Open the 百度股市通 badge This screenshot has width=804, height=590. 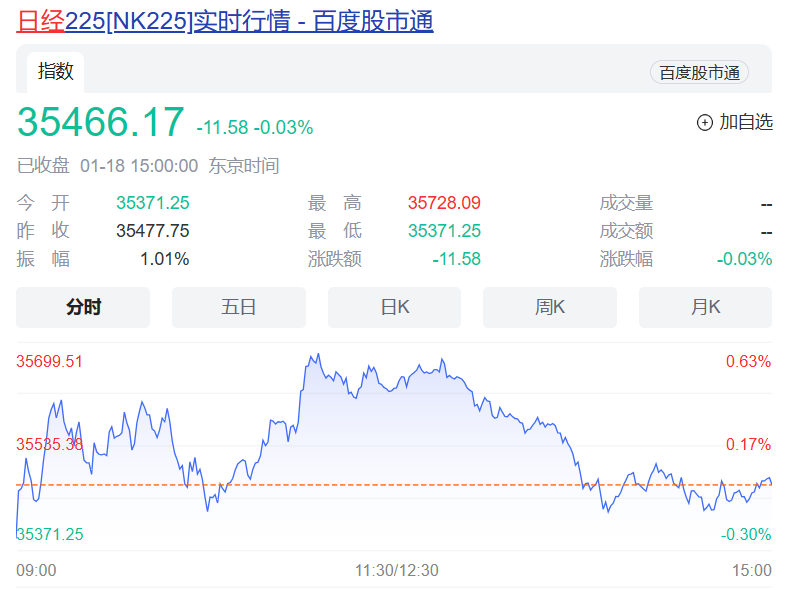point(699,72)
